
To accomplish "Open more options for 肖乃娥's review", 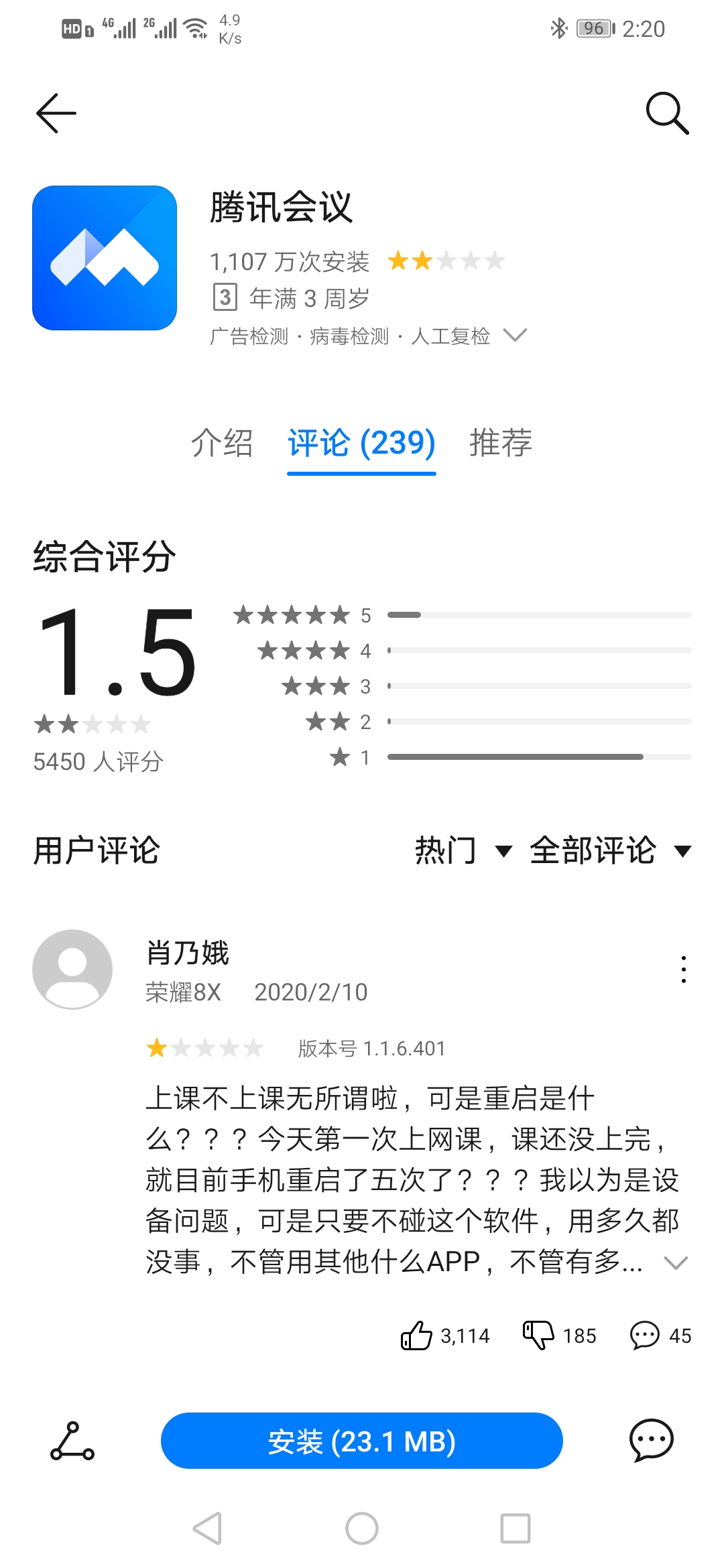I will pyautogui.click(x=683, y=969).
